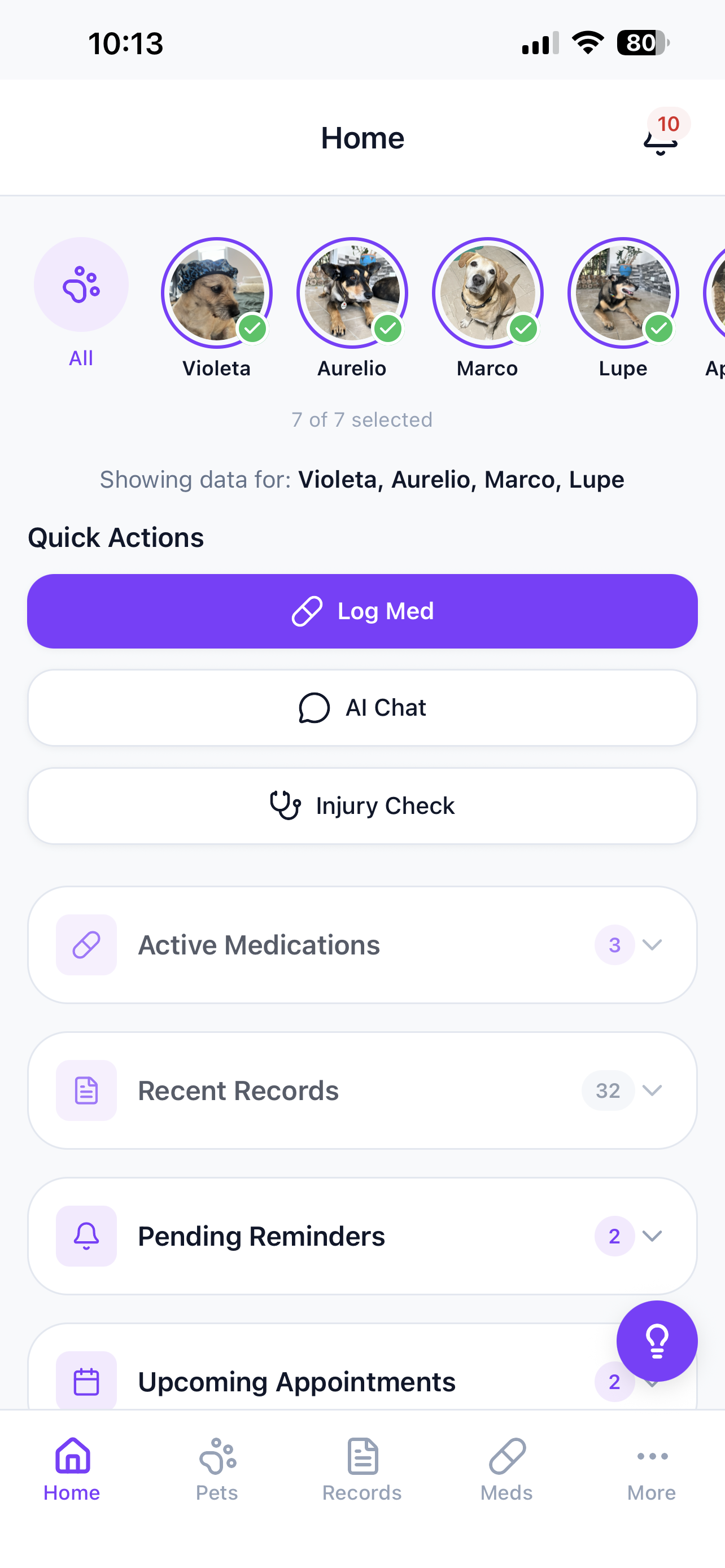
Task: Open Injury Check
Action: point(362,806)
